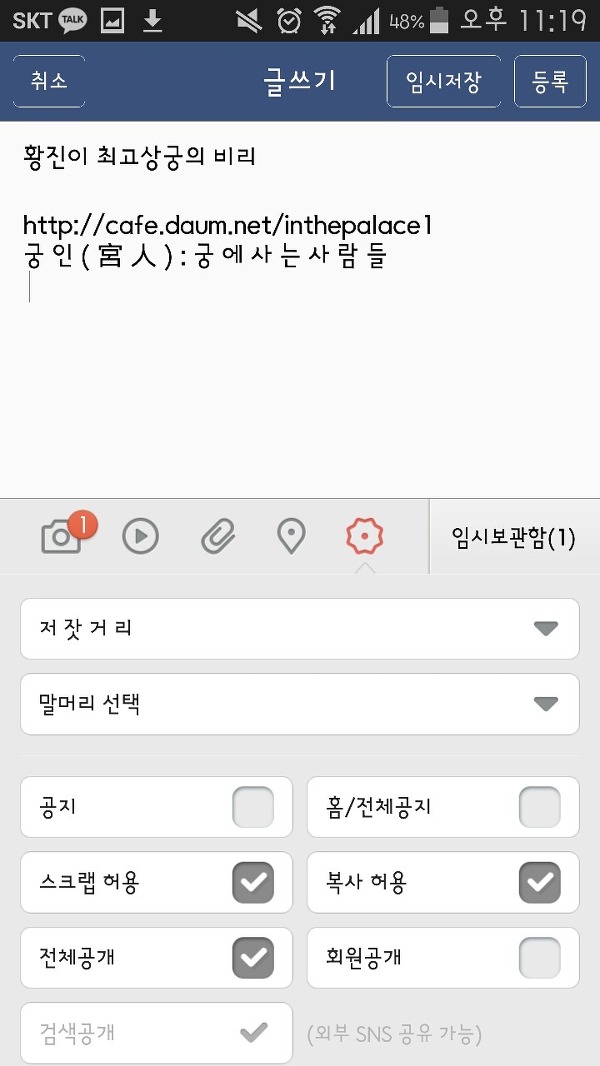Screen dimensions: 600x1066
Task: Open 임시보관함(1) drafts
Action: tap(514, 538)
